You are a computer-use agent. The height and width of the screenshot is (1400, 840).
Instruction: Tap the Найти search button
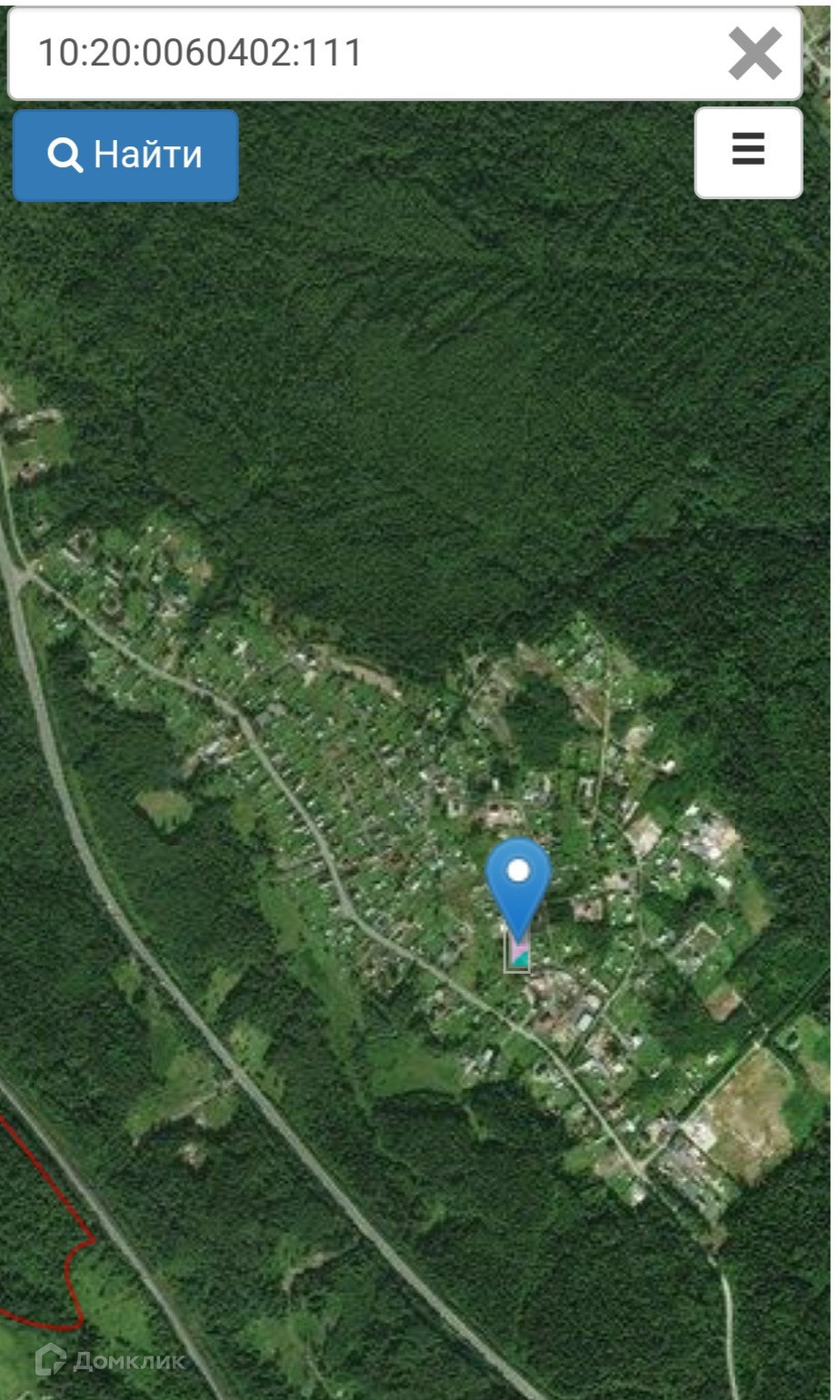point(125,155)
